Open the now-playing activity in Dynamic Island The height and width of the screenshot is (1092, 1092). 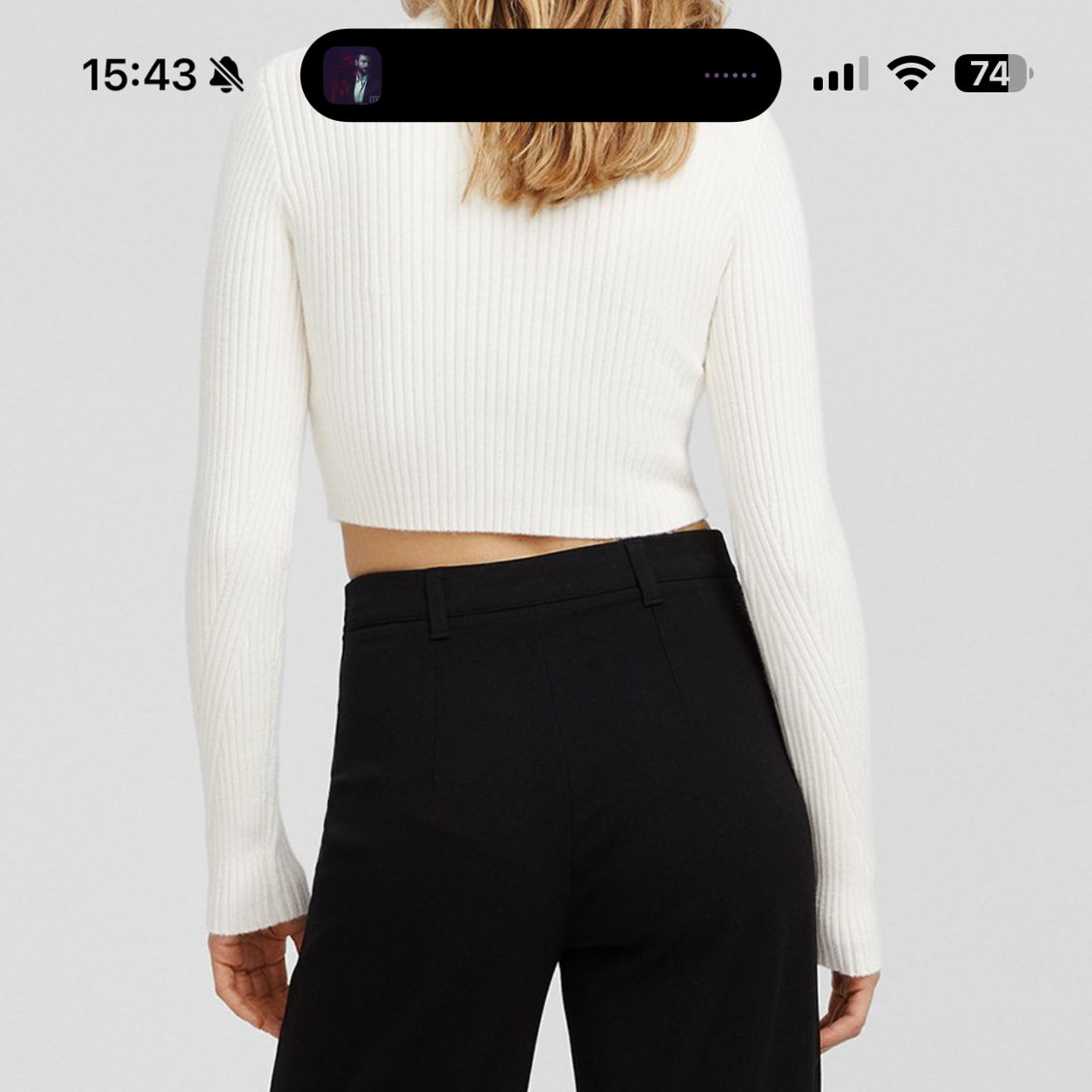coord(540,76)
